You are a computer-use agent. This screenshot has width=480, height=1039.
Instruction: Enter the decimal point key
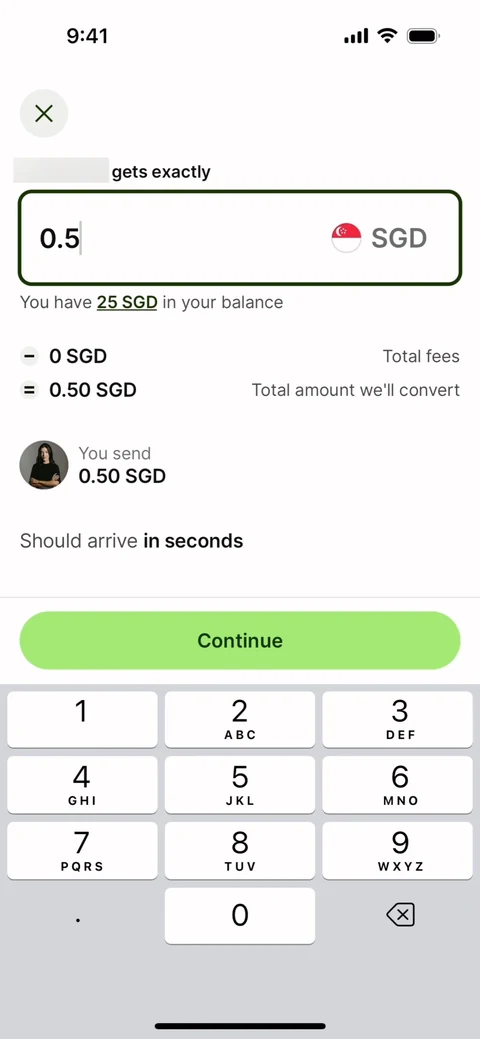click(79, 916)
